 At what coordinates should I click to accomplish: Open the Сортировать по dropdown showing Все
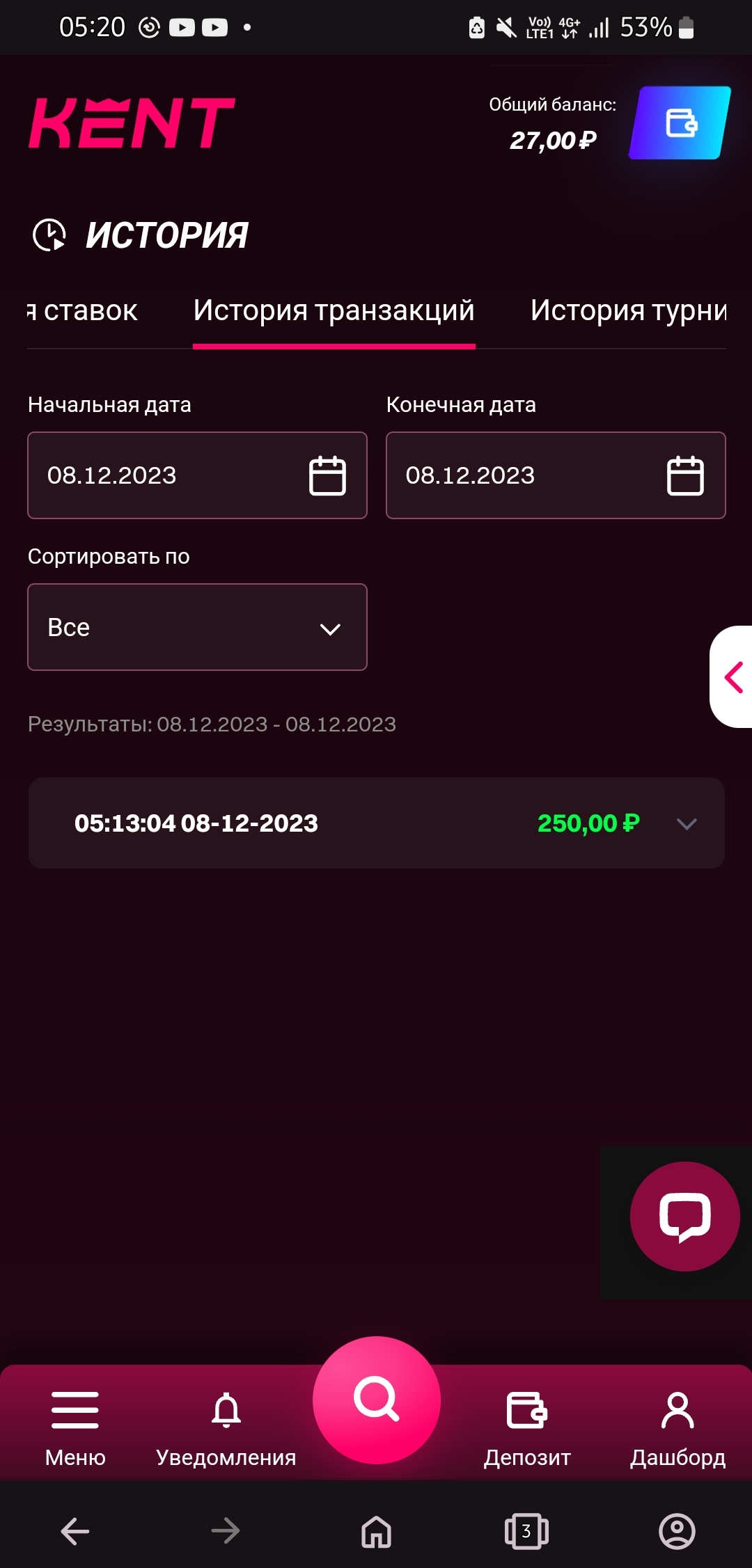[x=197, y=627]
